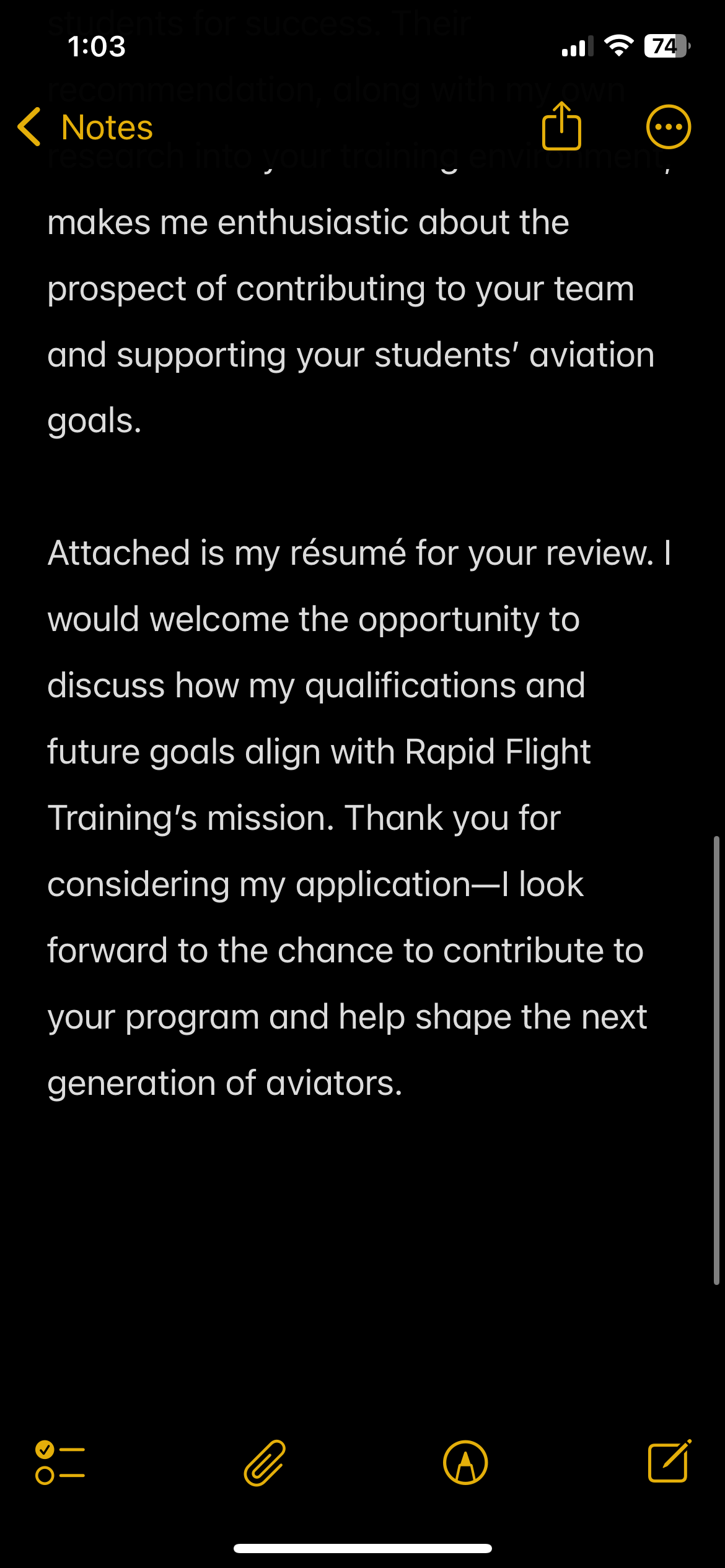Share this note
Image resolution: width=725 pixels, height=1568 pixels.
pos(561,126)
